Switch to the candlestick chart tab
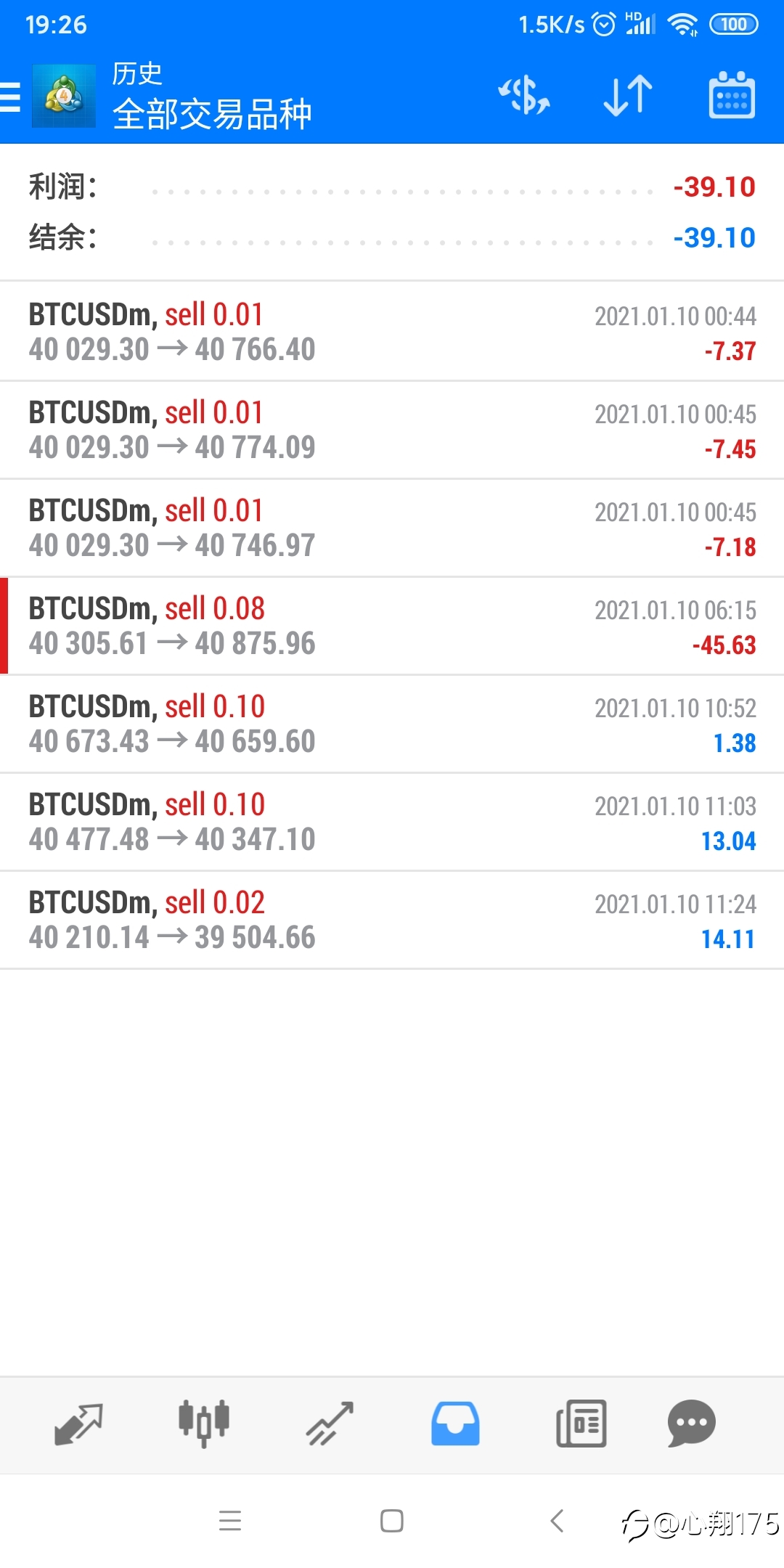The height and width of the screenshot is (1568, 784). click(204, 1424)
